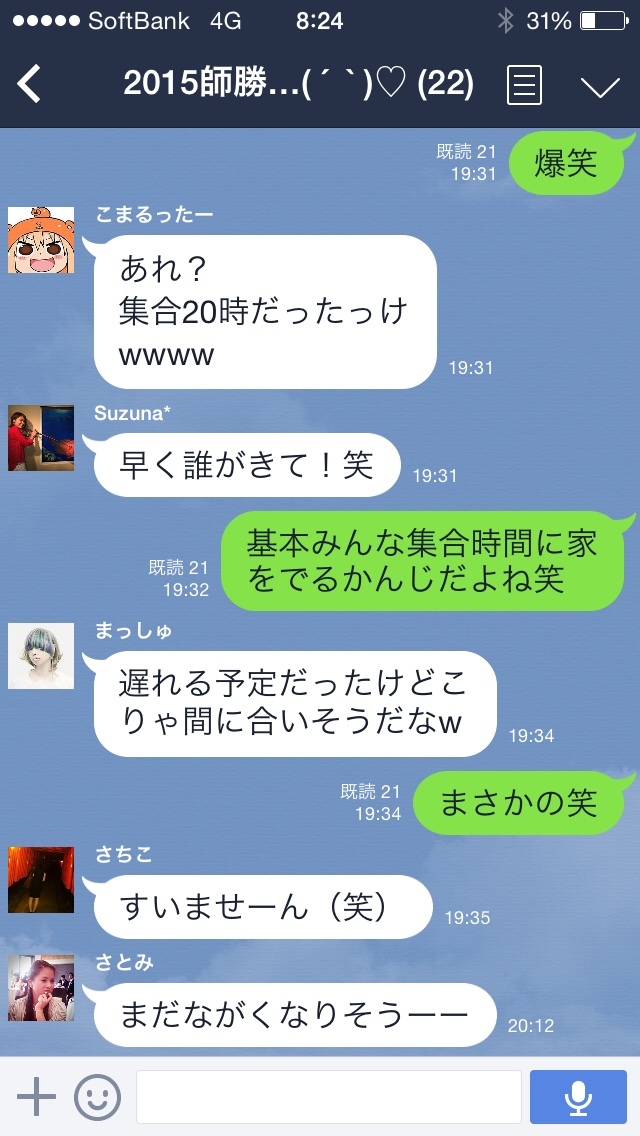Open こまるったー's profile picture
This screenshot has height=1136, width=640.
[41, 240]
